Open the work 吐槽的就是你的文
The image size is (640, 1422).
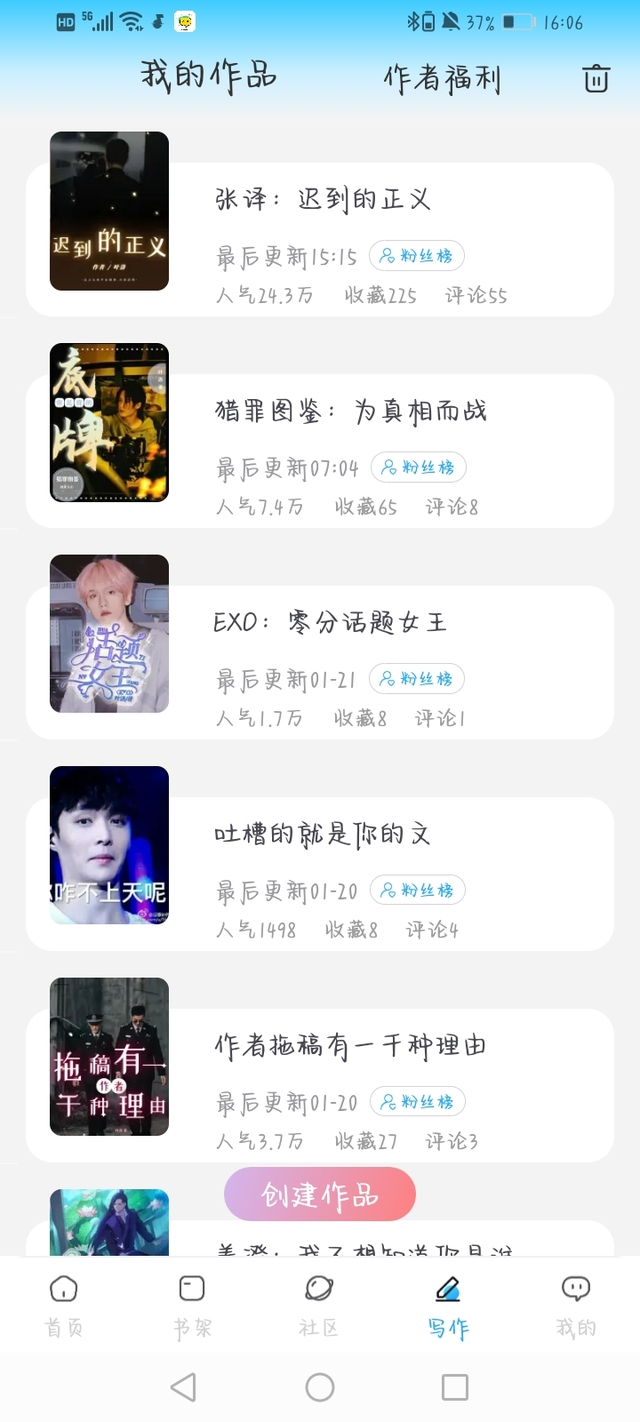[x=322, y=834]
